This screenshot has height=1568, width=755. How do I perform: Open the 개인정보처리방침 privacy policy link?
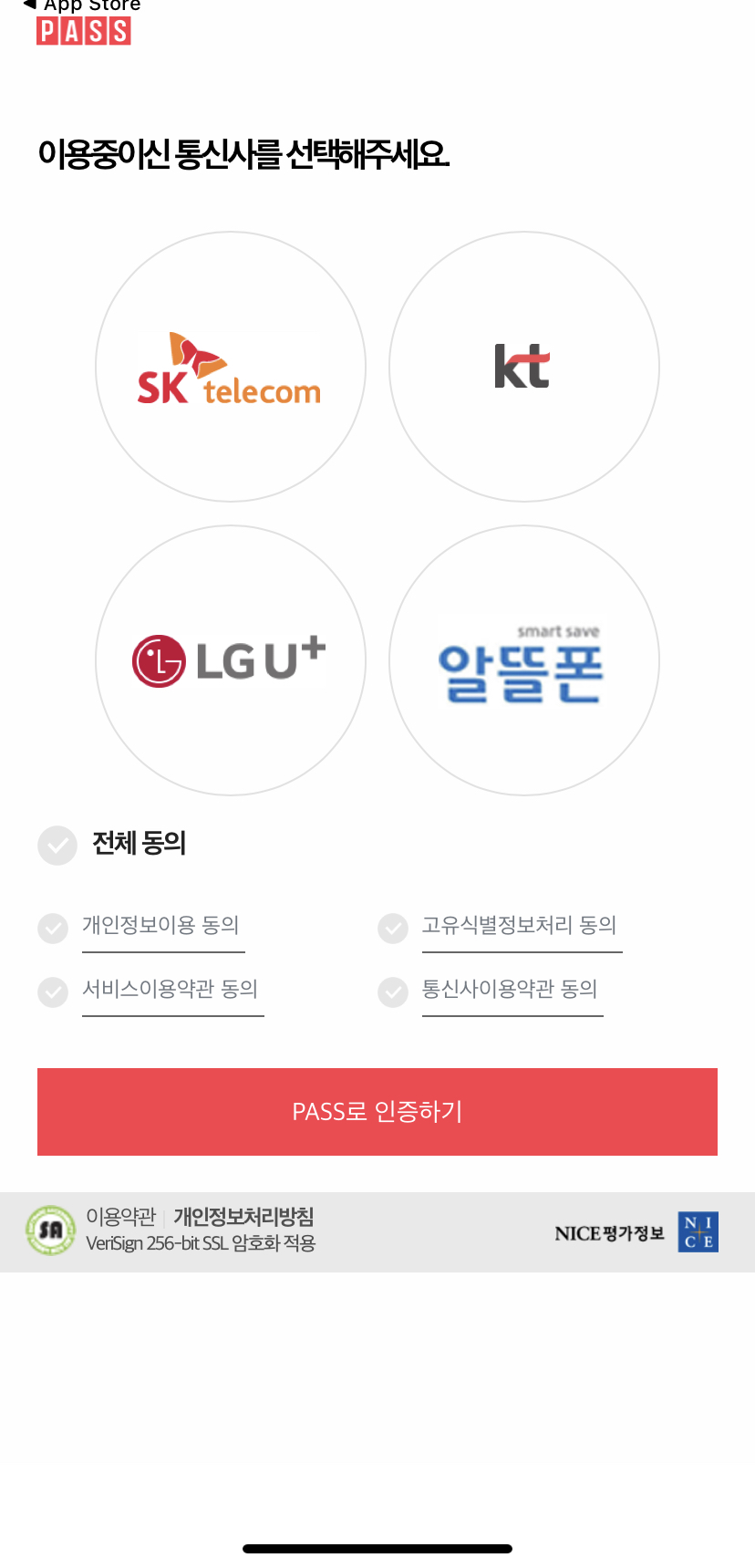point(241,1215)
